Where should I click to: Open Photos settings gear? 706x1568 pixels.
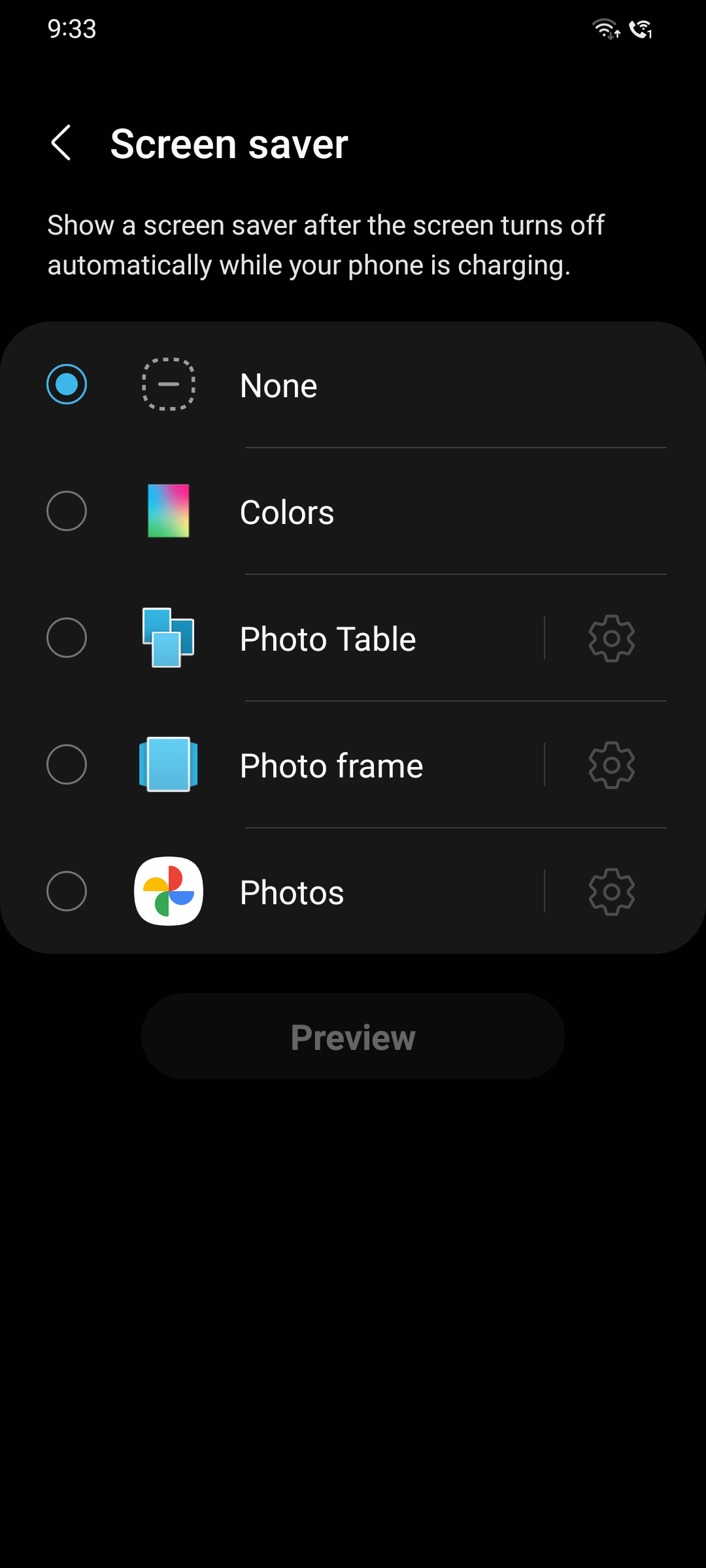point(612,892)
